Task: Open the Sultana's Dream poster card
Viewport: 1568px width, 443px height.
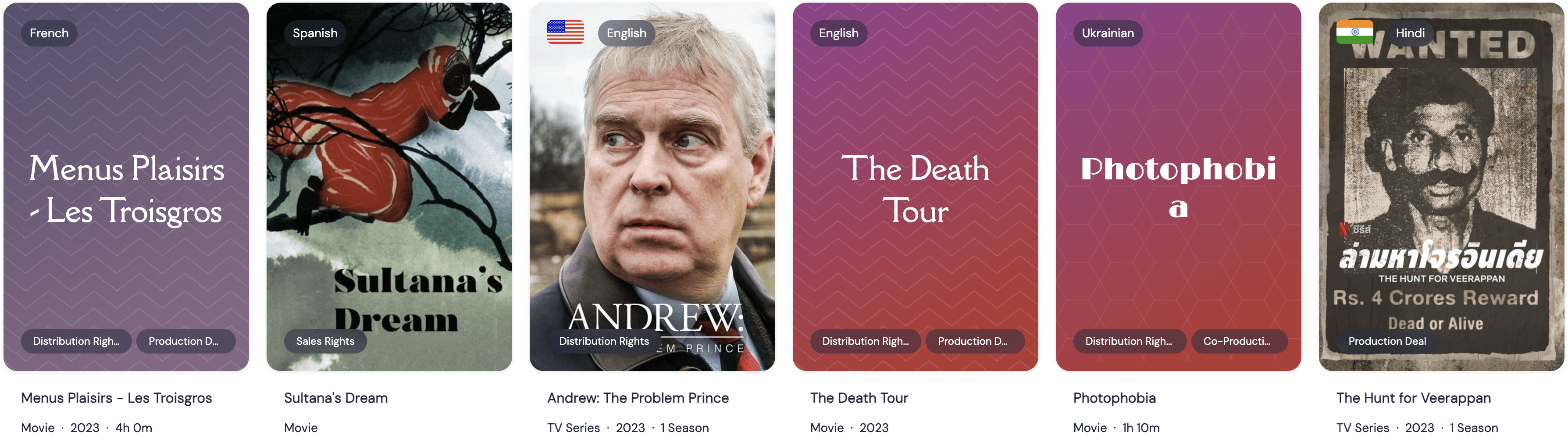Action: tap(389, 186)
